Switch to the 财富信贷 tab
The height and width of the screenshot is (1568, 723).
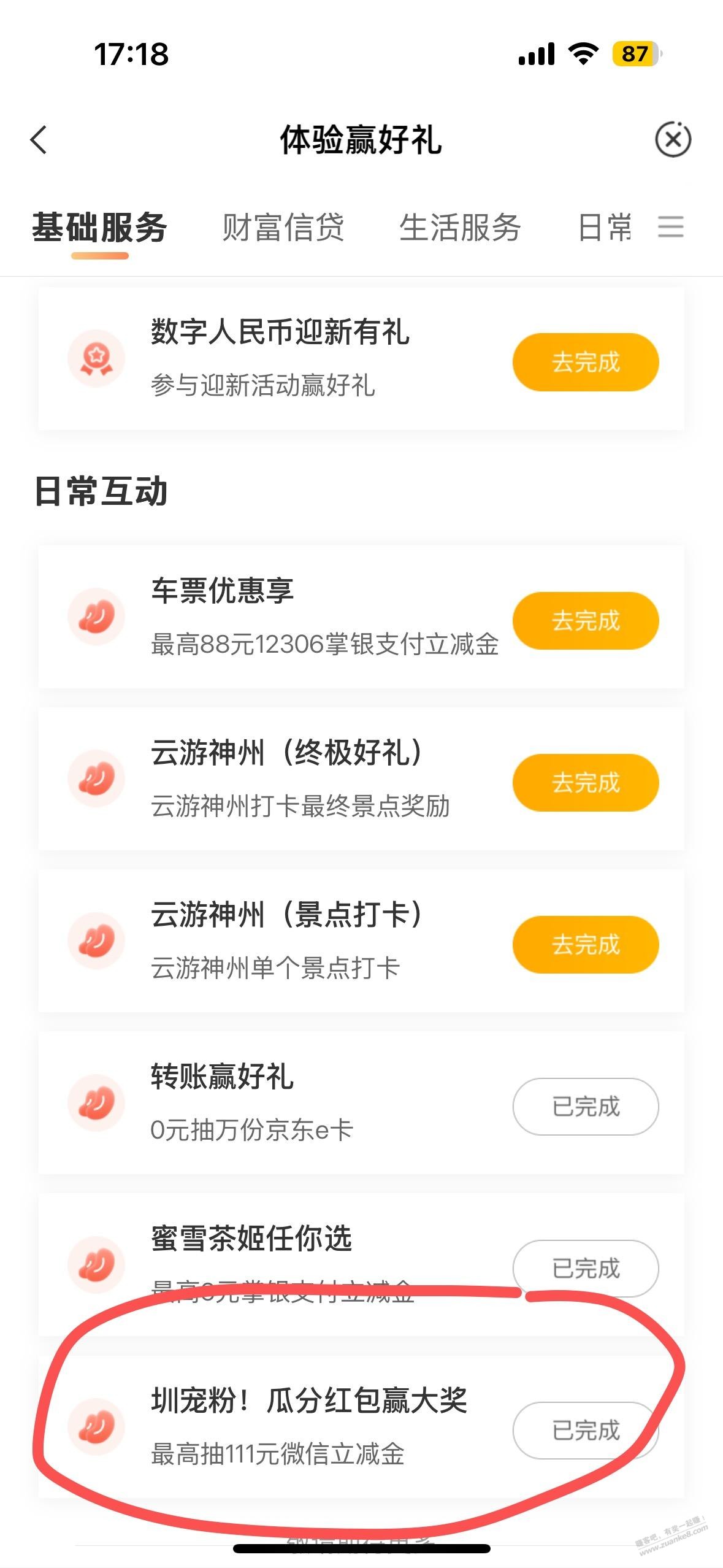[283, 228]
